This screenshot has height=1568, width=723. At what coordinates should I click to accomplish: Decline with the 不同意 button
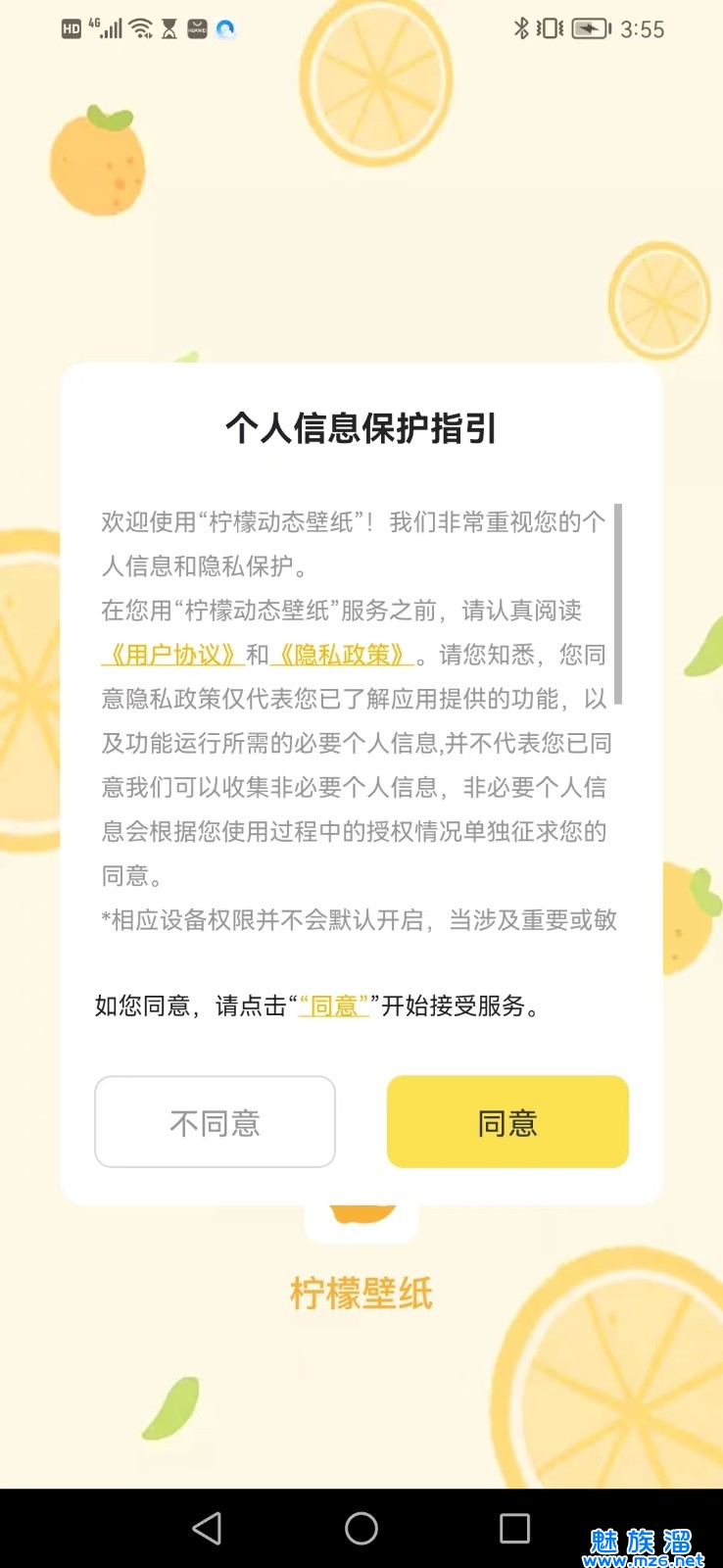tap(215, 1122)
